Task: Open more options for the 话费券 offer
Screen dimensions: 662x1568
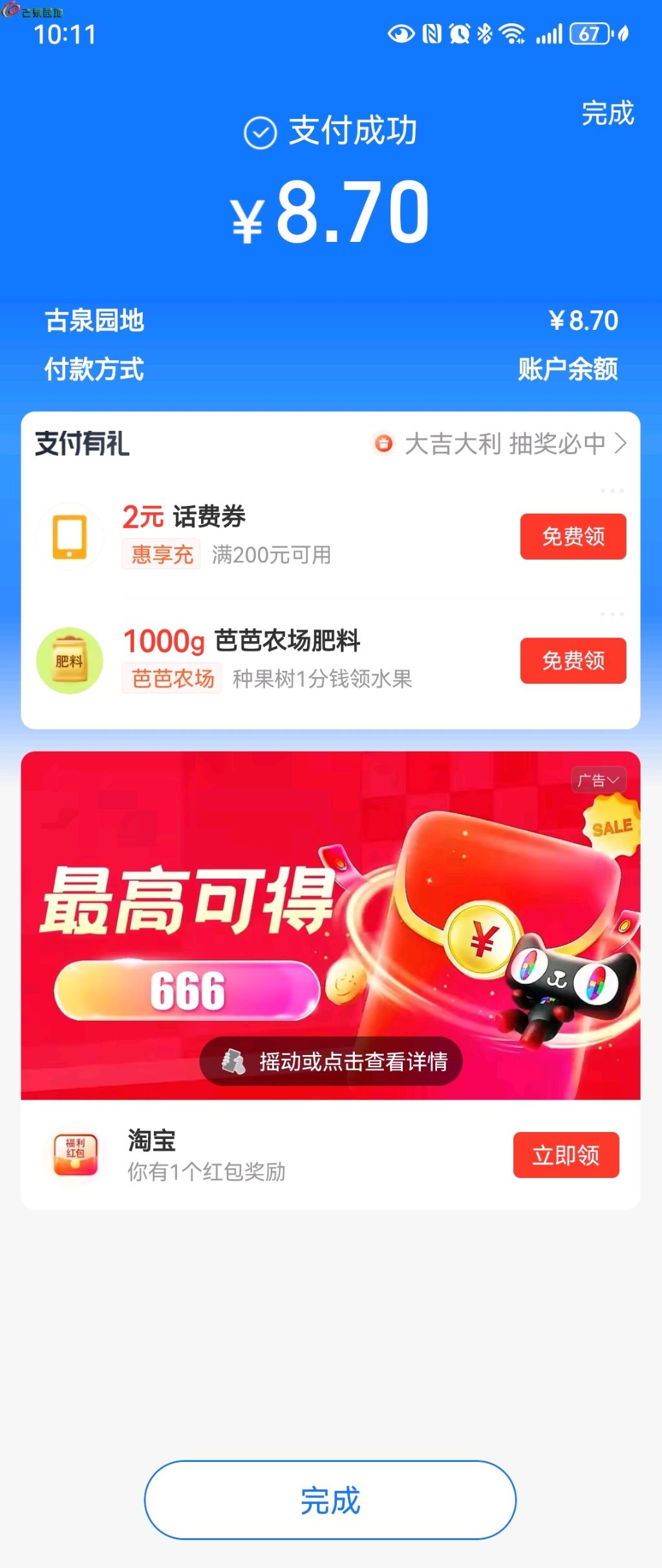Action: click(612, 491)
